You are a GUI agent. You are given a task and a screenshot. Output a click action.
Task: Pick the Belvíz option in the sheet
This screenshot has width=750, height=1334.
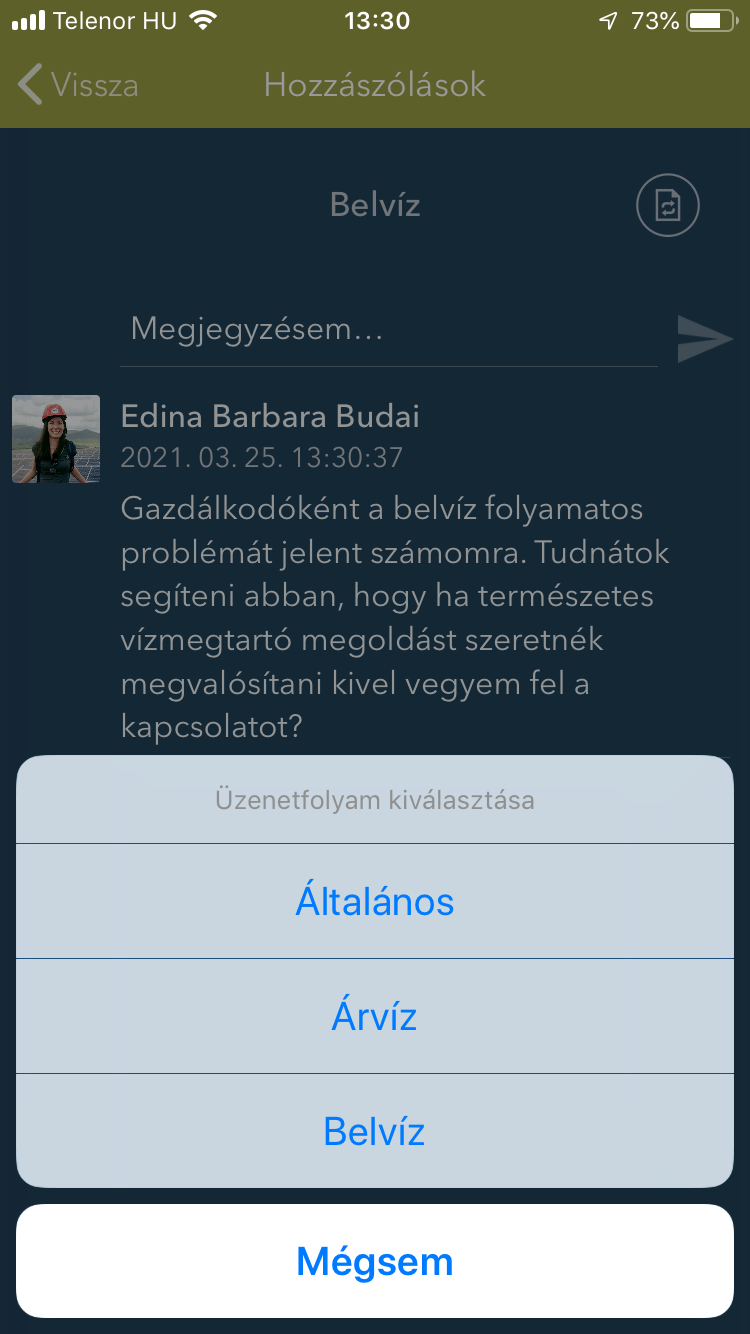[375, 1131]
